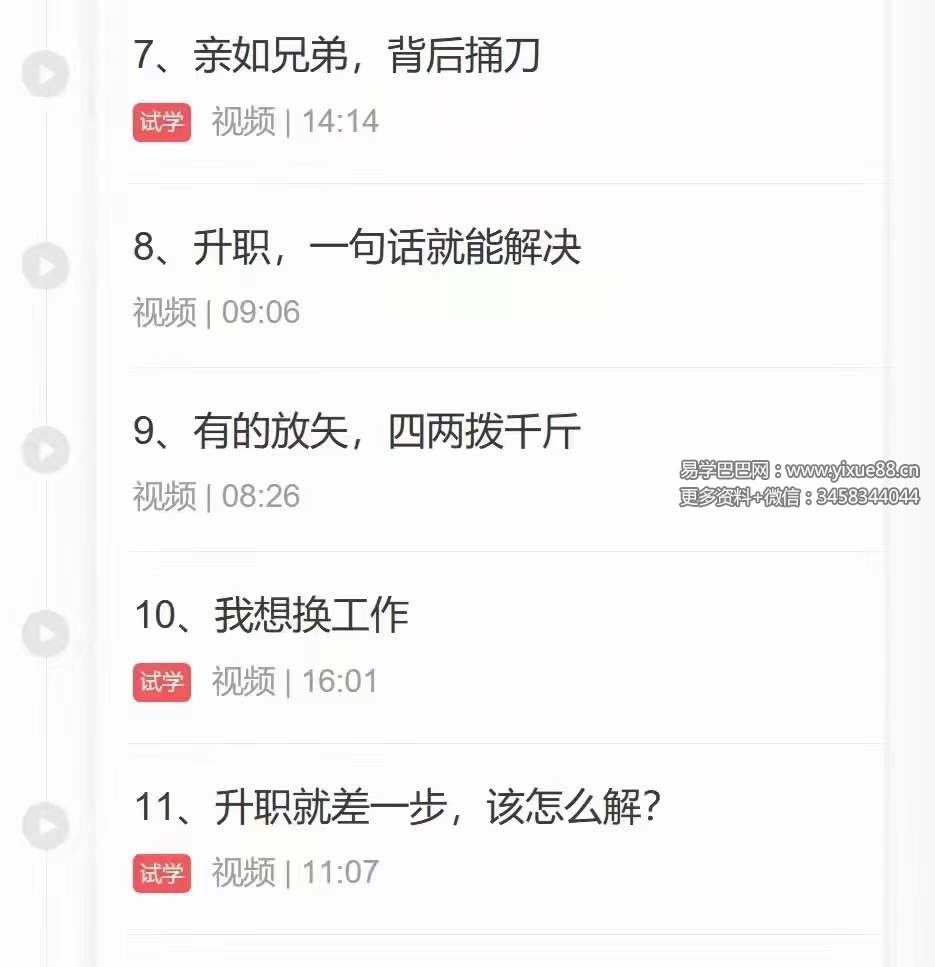Open lesson 10 我想换工作
The width and height of the screenshot is (935, 967).
pyautogui.click(x=275, y=616)
